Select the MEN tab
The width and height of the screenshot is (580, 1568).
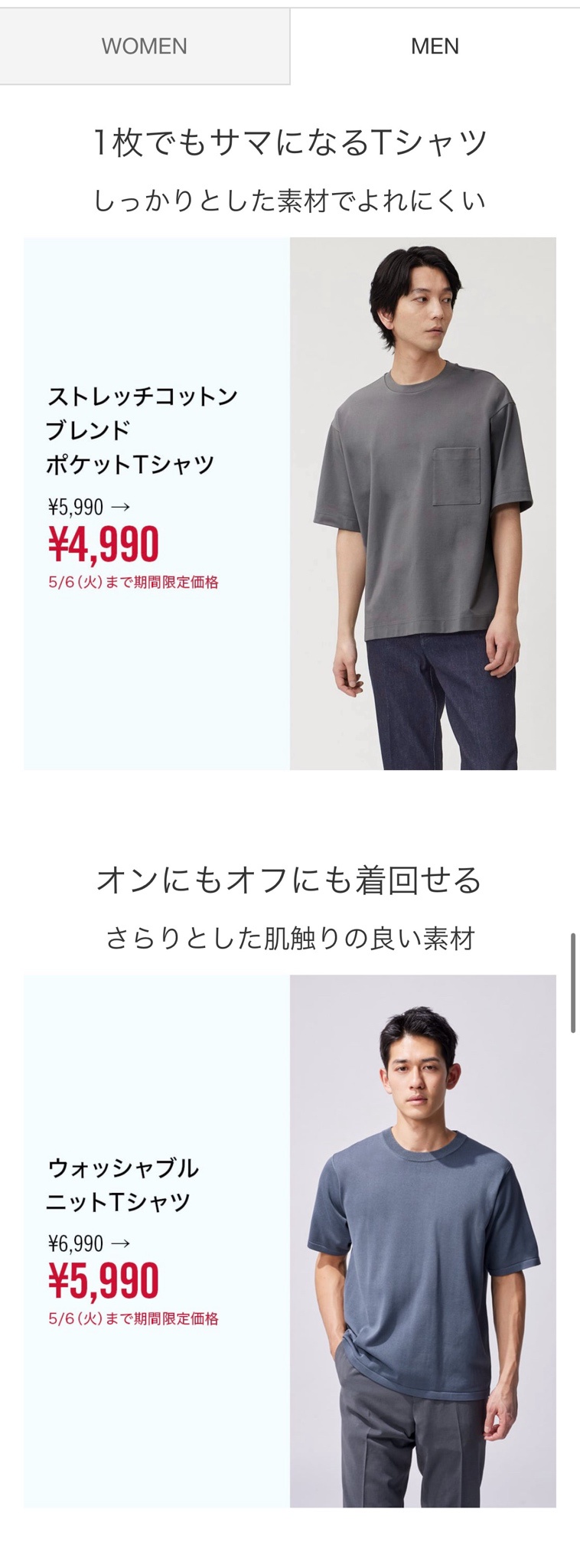(x=435, y=47)
